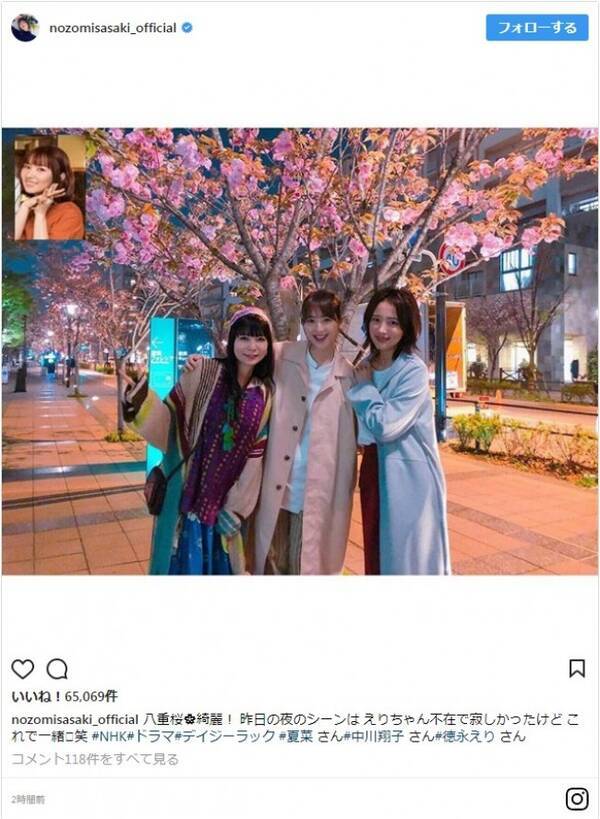Open the profile avatar at the top
The image size is (600, 819).
25,28
